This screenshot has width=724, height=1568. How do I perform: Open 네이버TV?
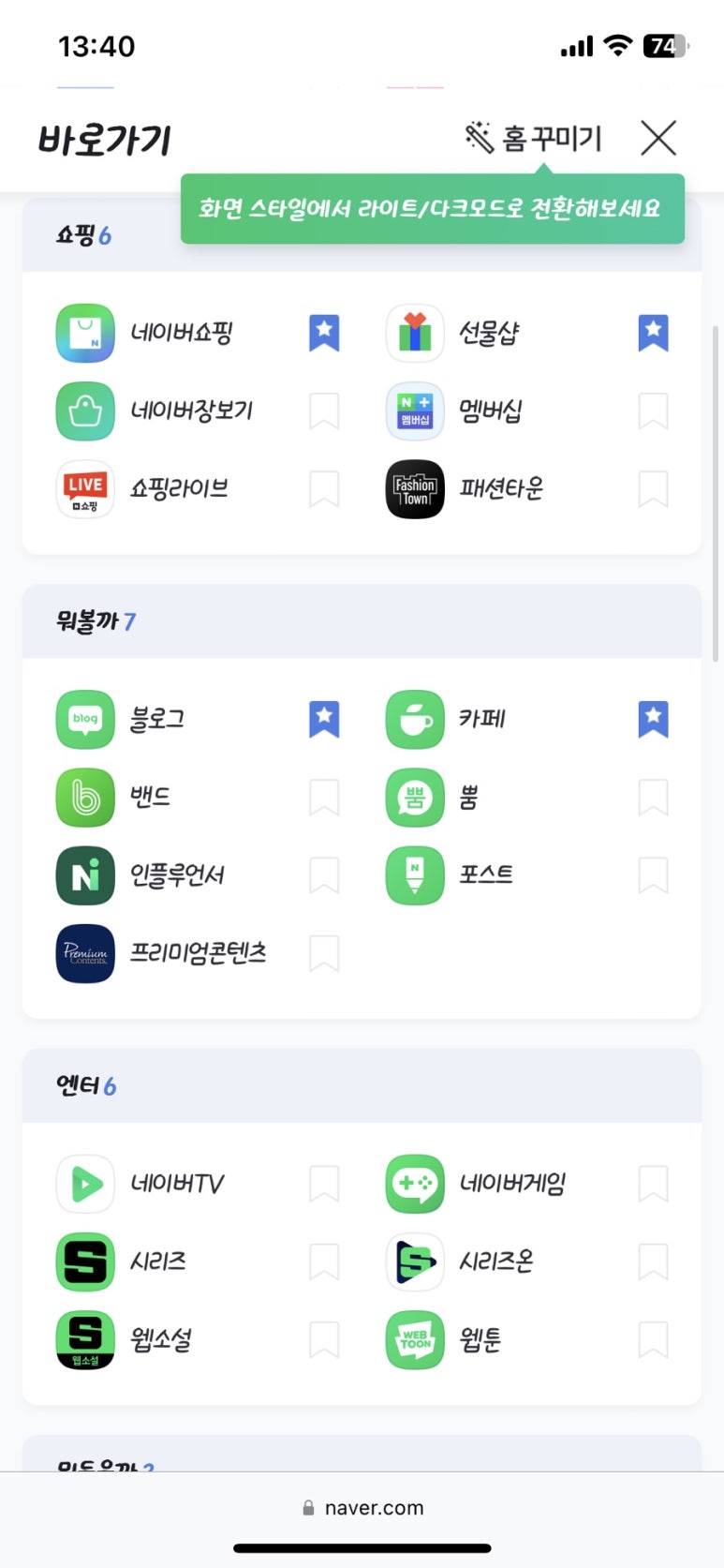pos(141,1185)
